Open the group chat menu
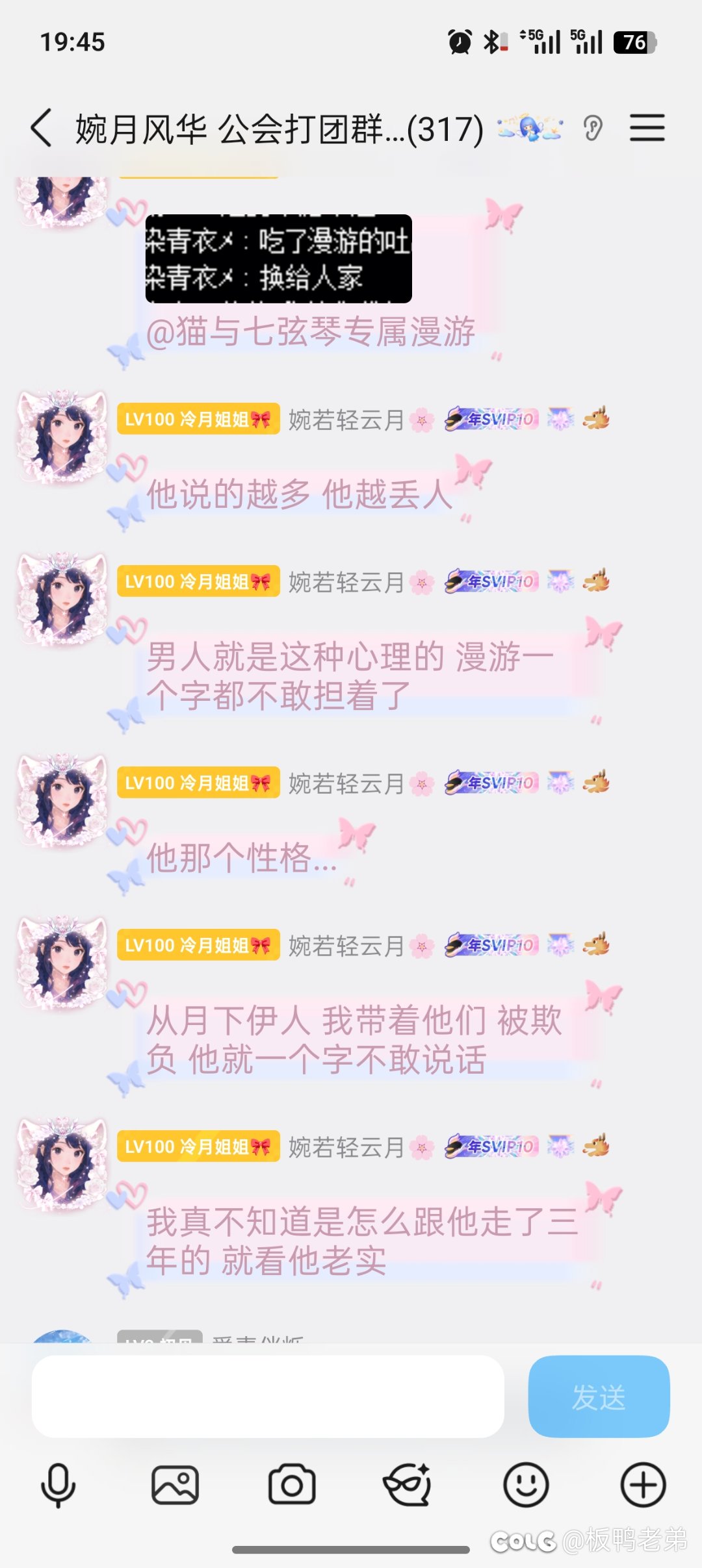The width and height of the screenshot is (702, 1568). [647, 128]
